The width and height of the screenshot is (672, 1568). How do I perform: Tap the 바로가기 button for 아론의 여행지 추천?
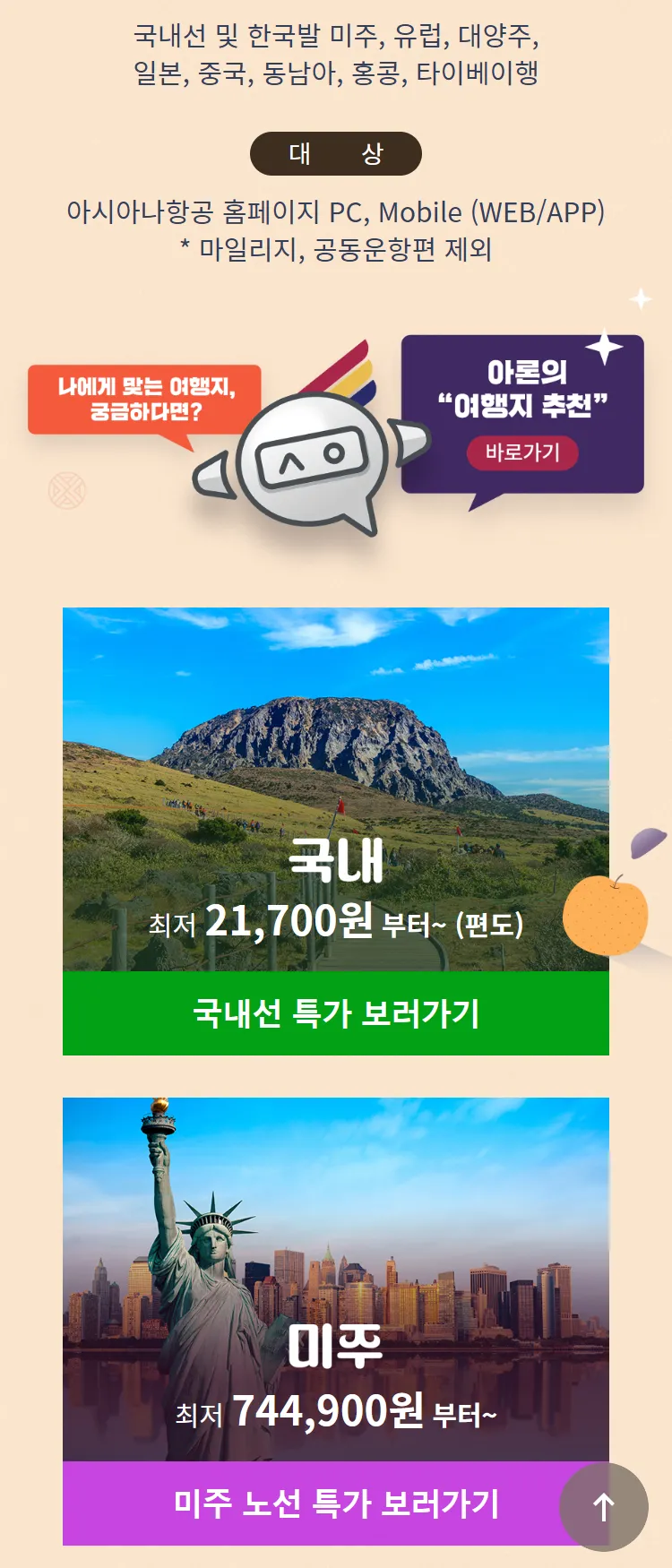pyautogui.click(x=522, y=452)
